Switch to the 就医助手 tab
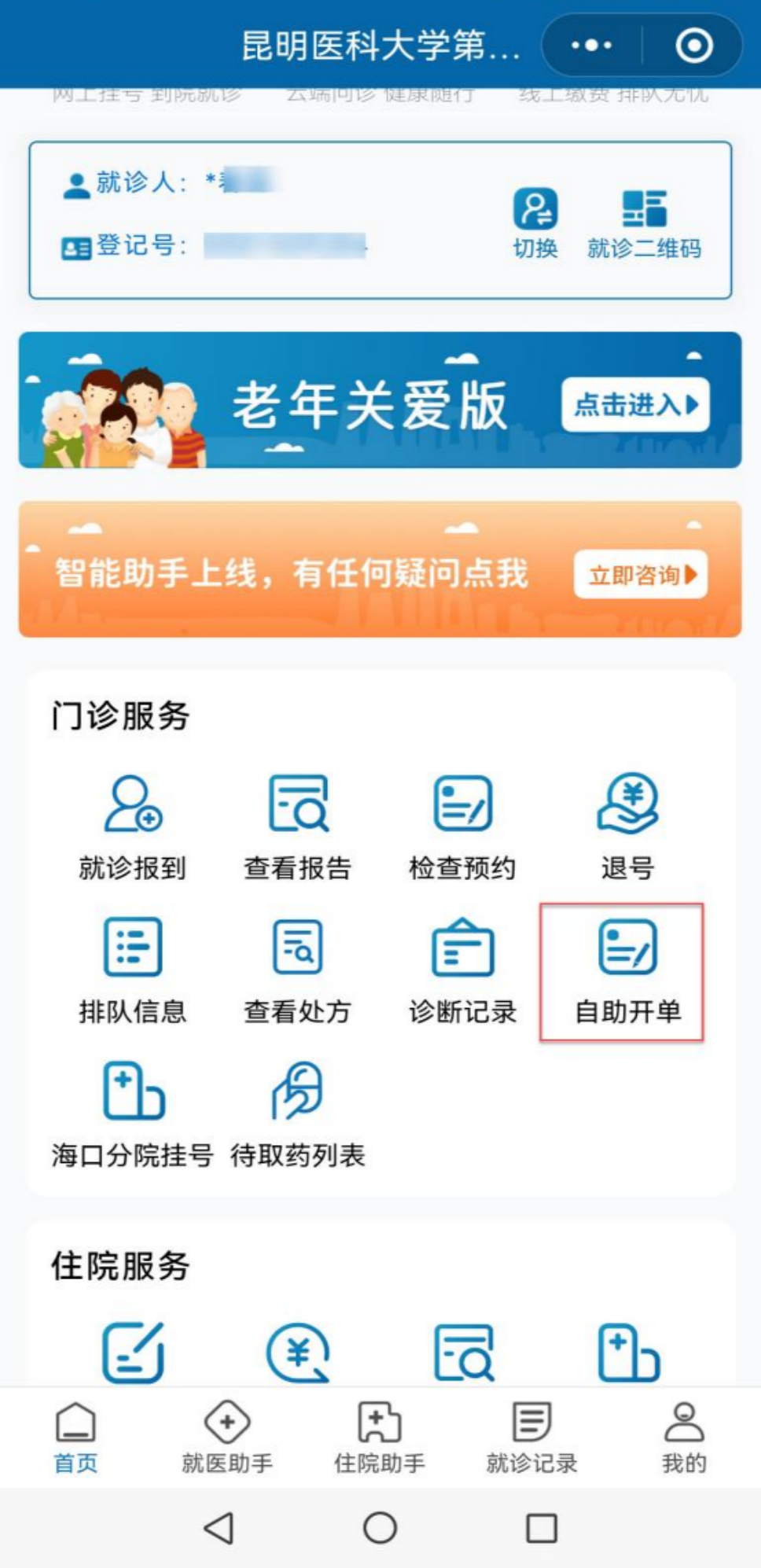 (227, 1437)
